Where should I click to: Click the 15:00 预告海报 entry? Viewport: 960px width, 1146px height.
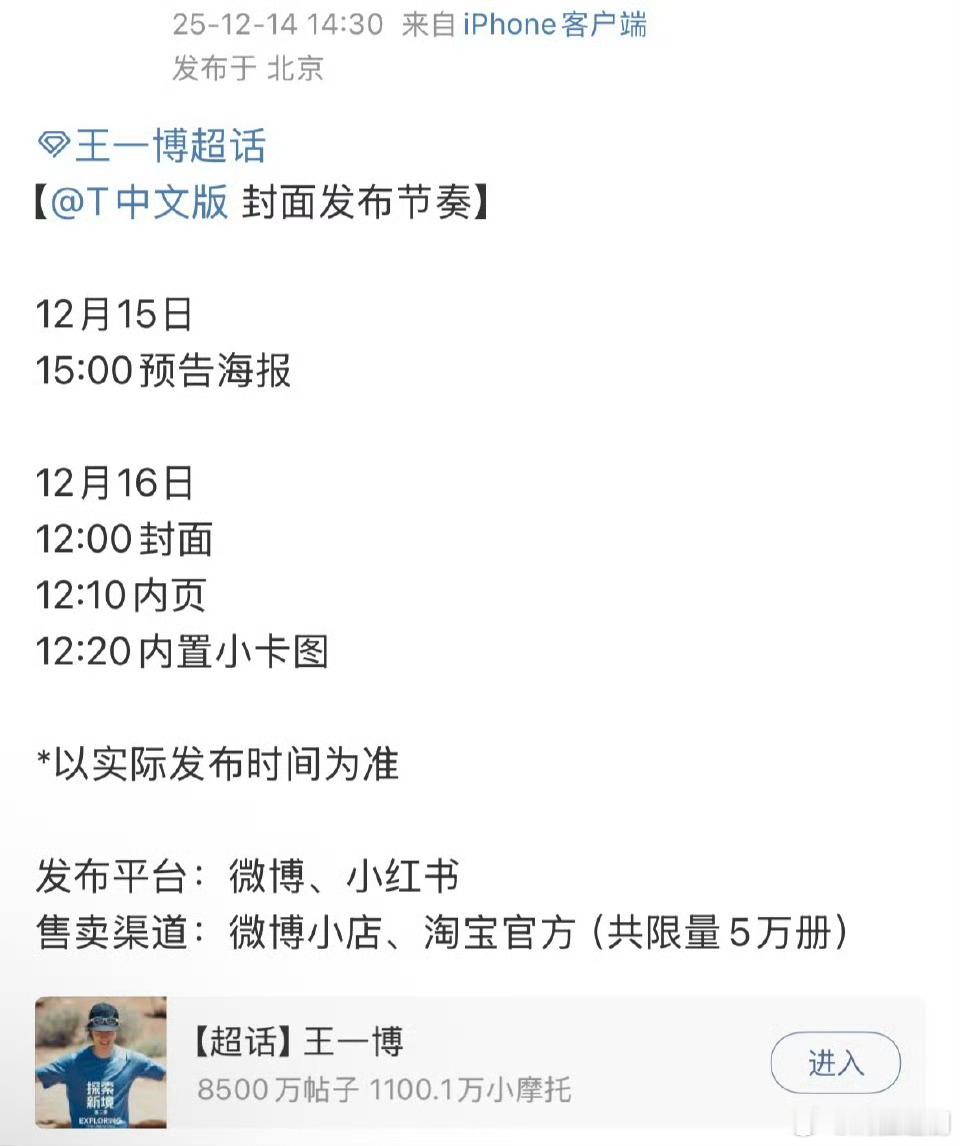[x=165, y=369]
